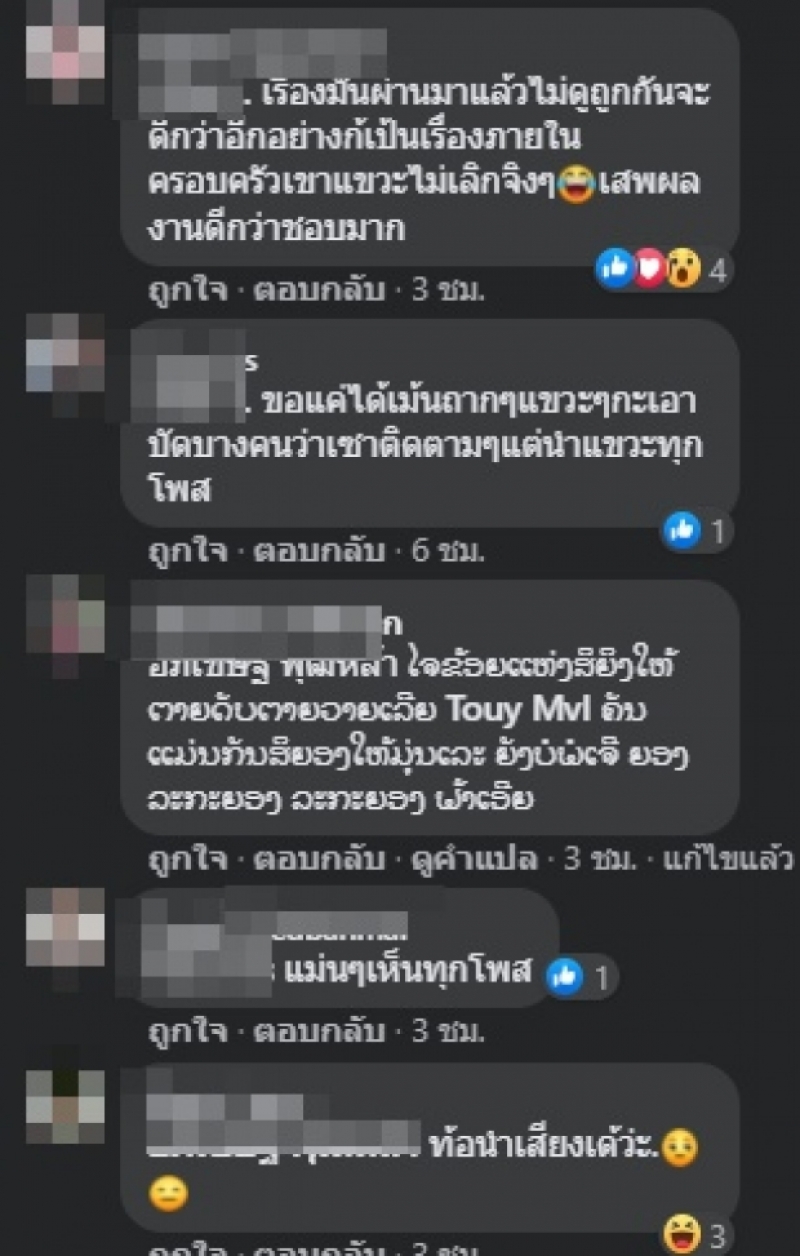Open reactions on the comment with 4 reactions
This screenshot has height=1256, width=800.
tap(661, 270)
